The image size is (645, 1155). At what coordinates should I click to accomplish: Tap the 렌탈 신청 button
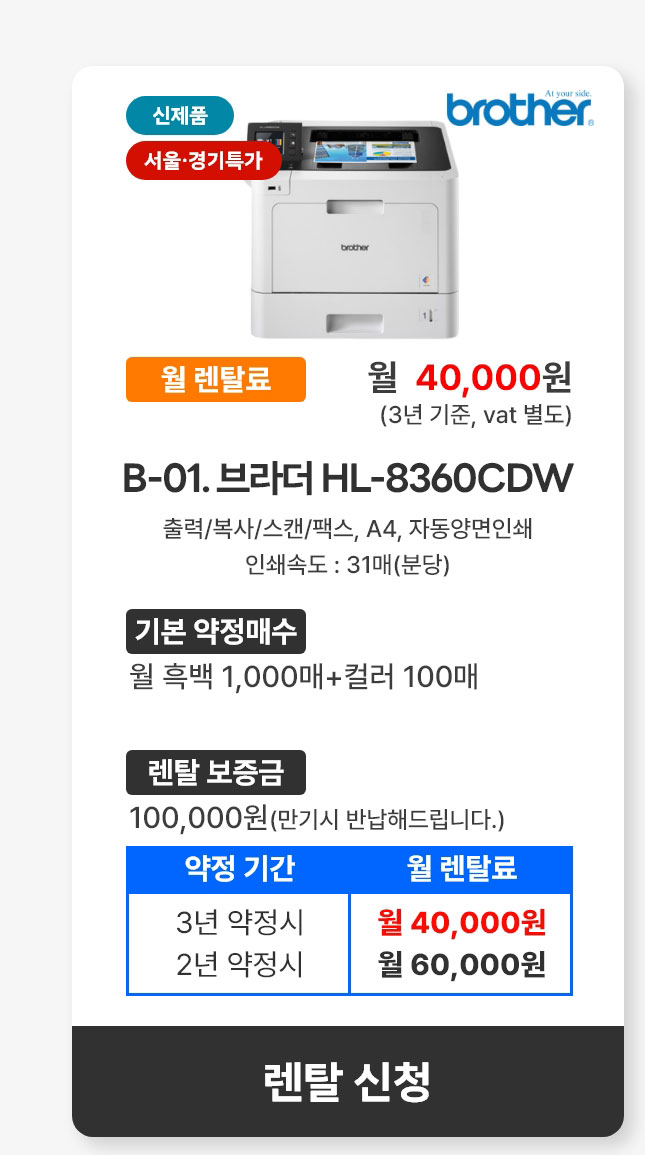click(347, 1080)
